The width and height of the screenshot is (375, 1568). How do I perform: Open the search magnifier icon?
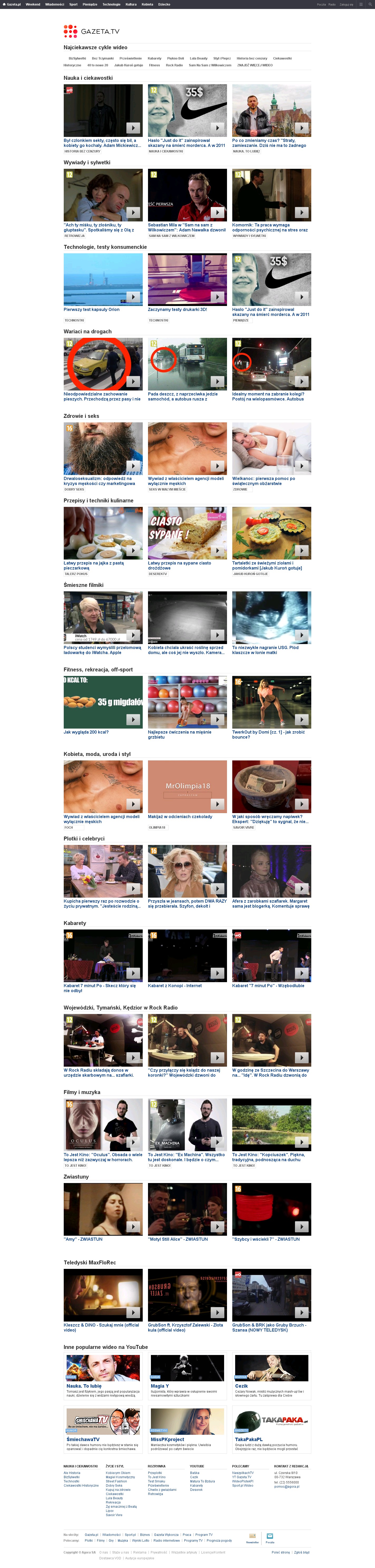pos(369,4)
